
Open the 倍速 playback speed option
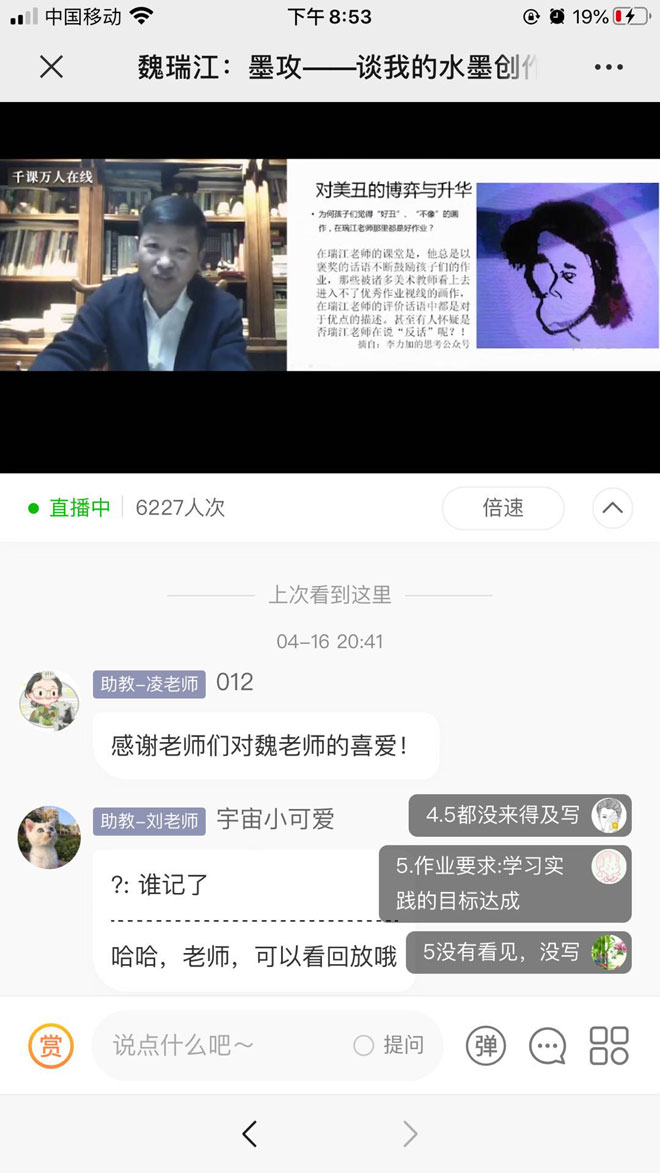point(503,508)
